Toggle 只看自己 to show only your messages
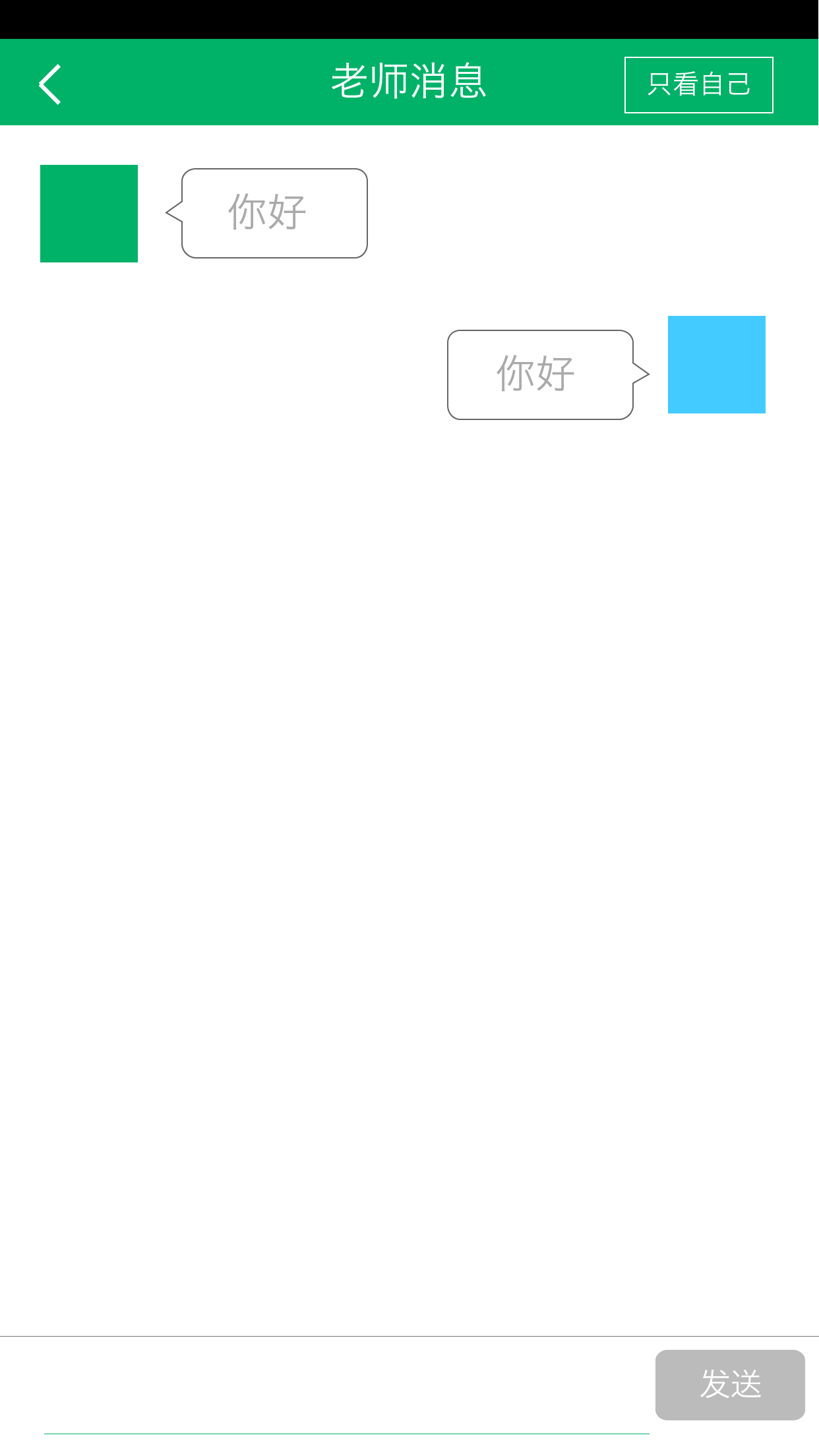 coord(698,84)
